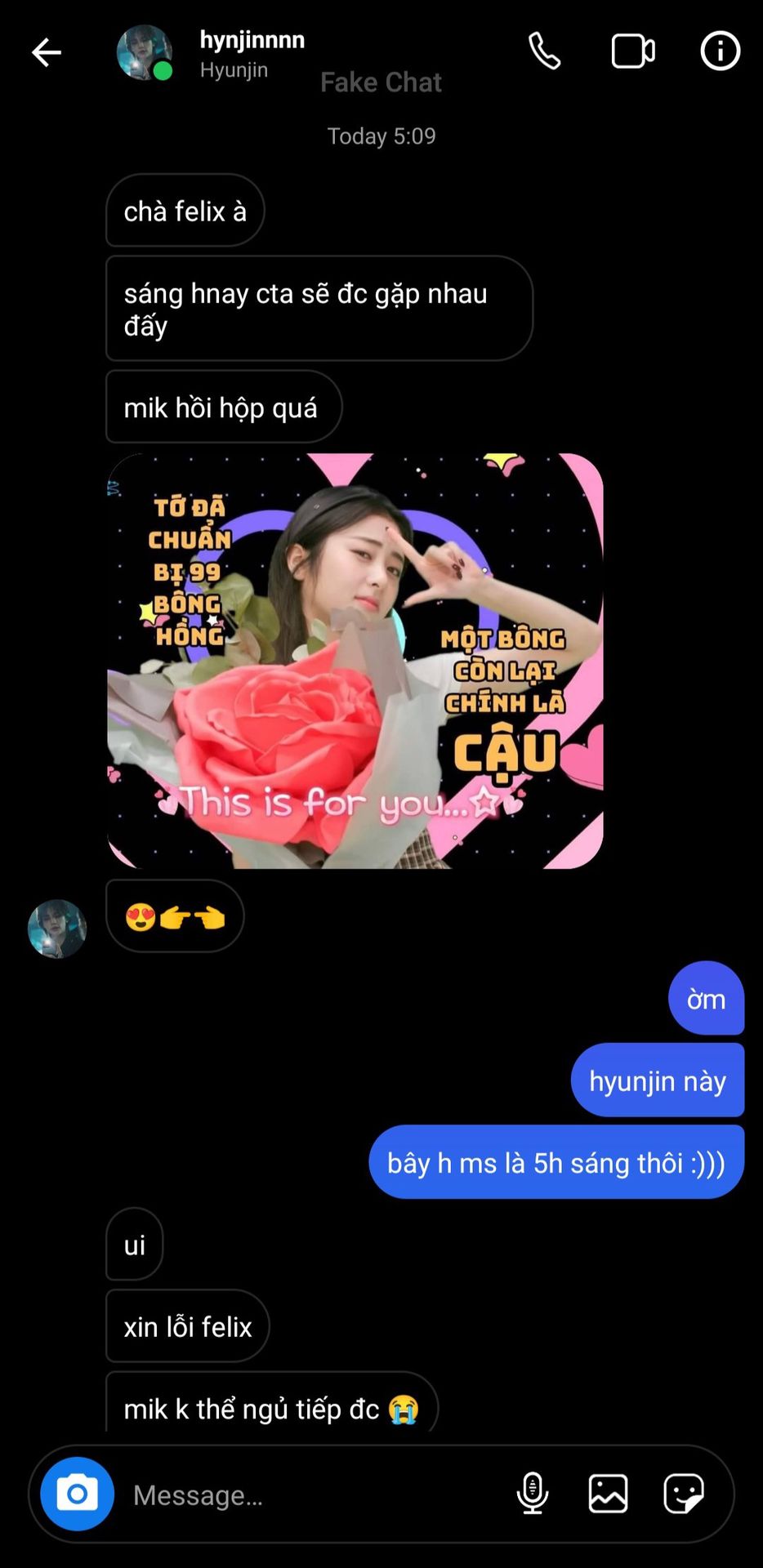Open hynjinnnn's profile from the header avatar
The image size is (763, 1568).
(x=145, y=53)
